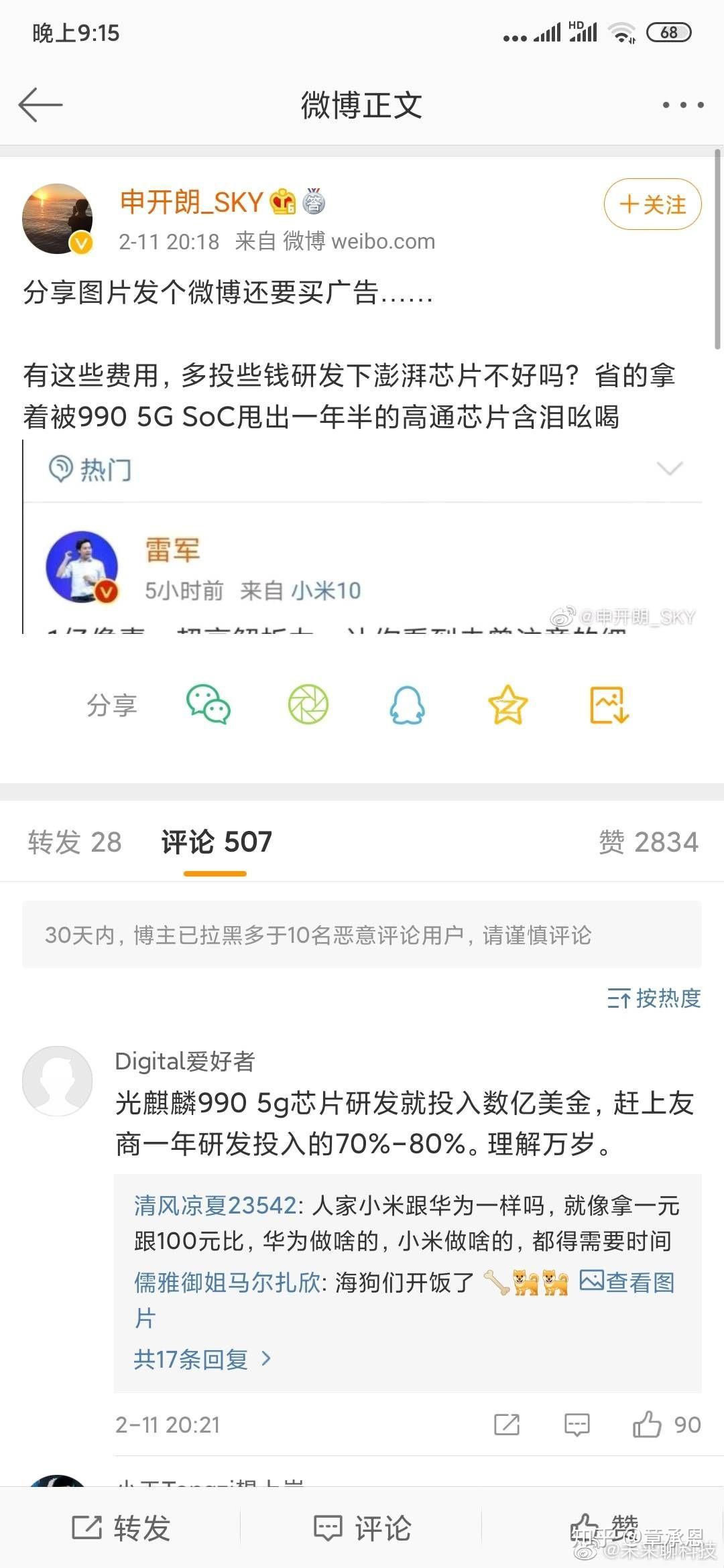Open comment reply icon on Digital爱好者's comment

[x=578, y=1425]
